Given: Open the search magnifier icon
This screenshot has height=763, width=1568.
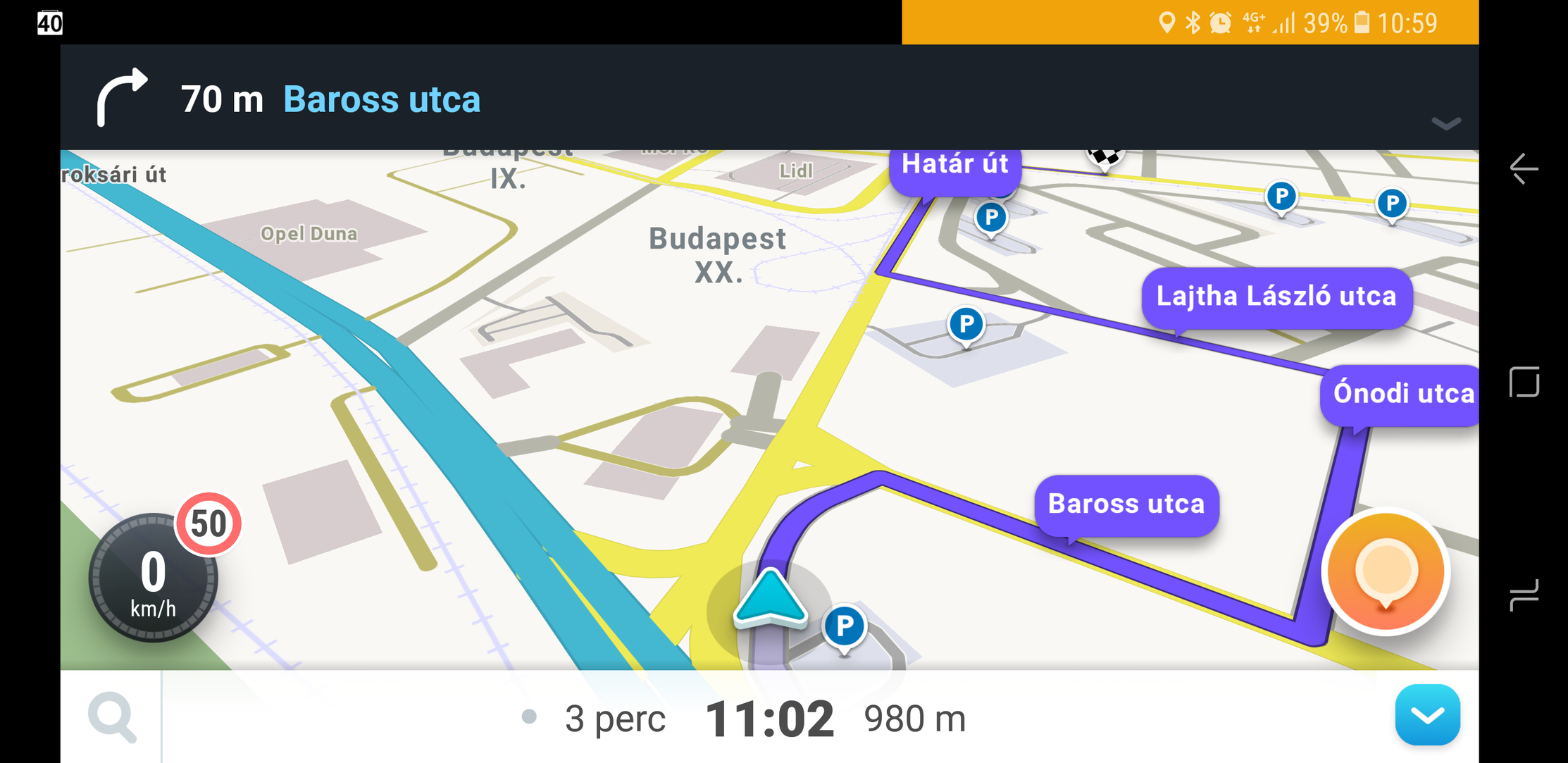Looking at the screenshot, I should [x=112, y=717].
